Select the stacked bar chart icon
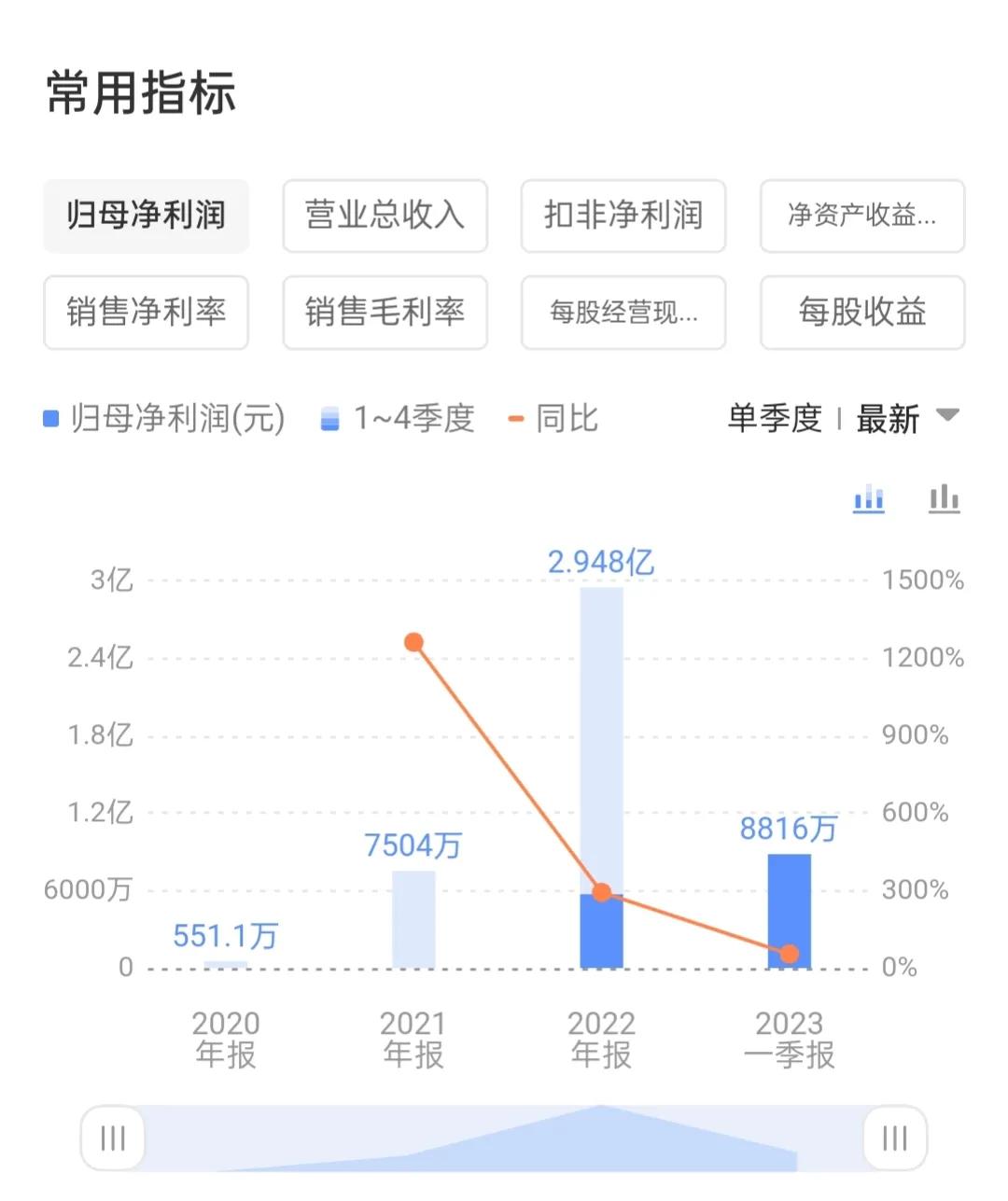 (868, 498)
